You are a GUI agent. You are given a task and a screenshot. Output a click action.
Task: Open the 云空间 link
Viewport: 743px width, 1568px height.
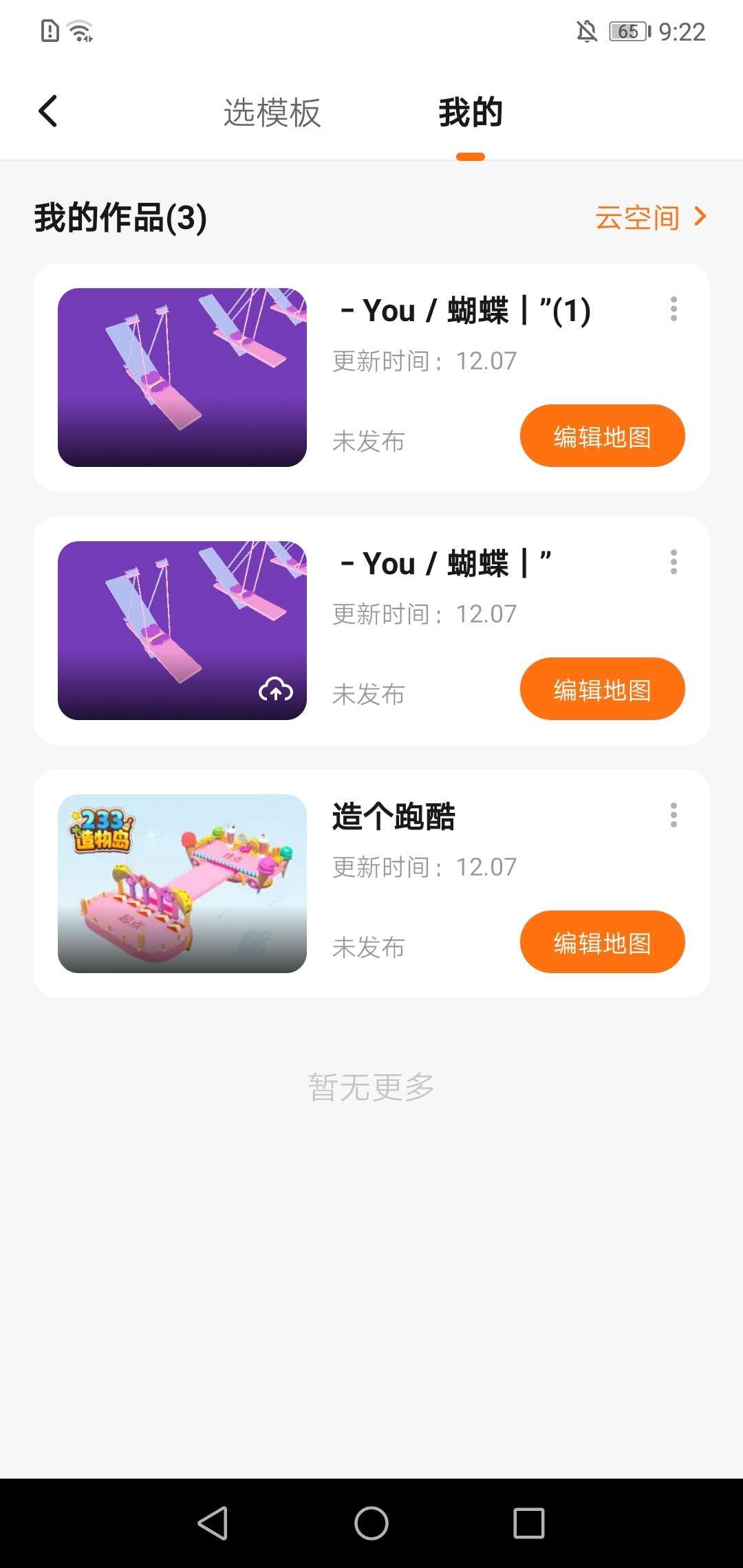650,217
